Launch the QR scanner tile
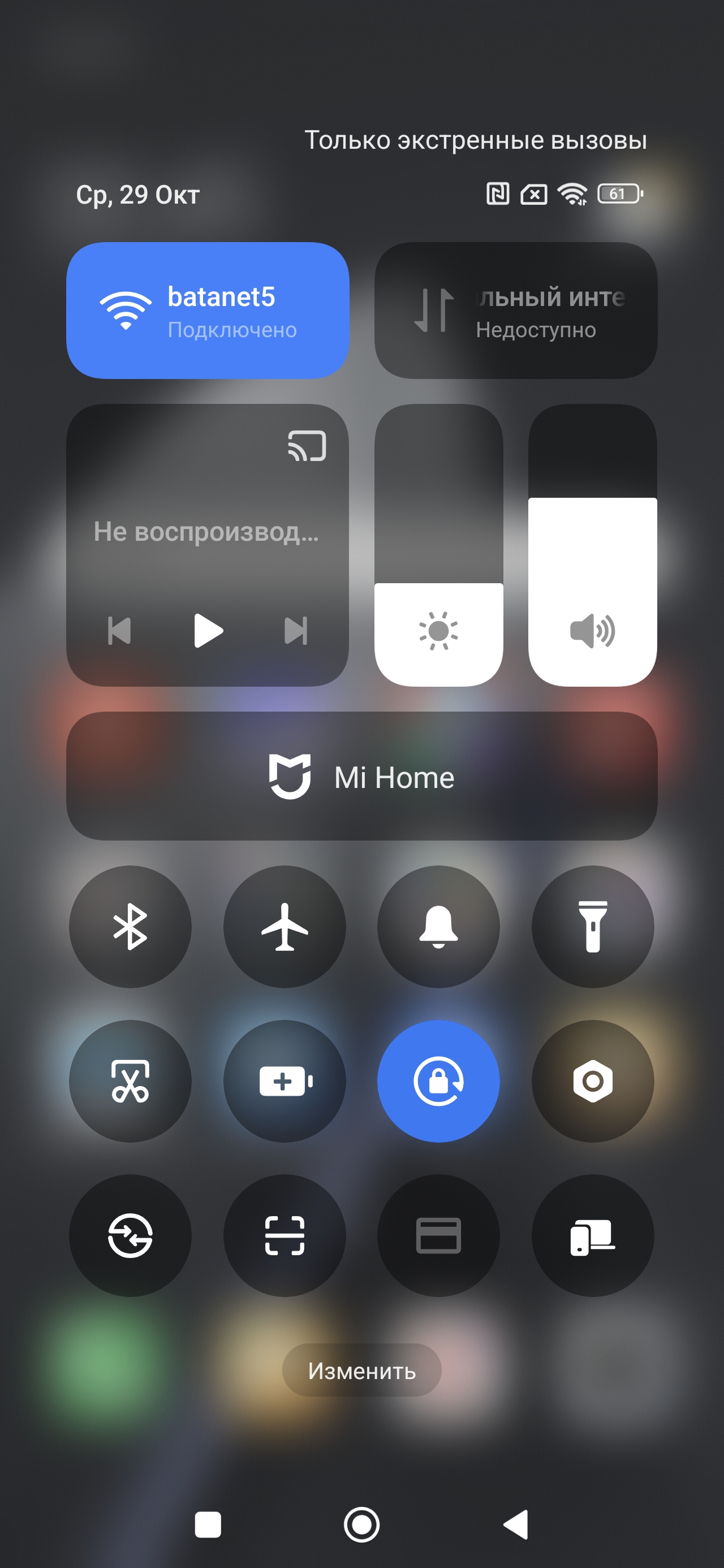The height and width of the screenshot is (1568, 724). [x=285, y=1235]
